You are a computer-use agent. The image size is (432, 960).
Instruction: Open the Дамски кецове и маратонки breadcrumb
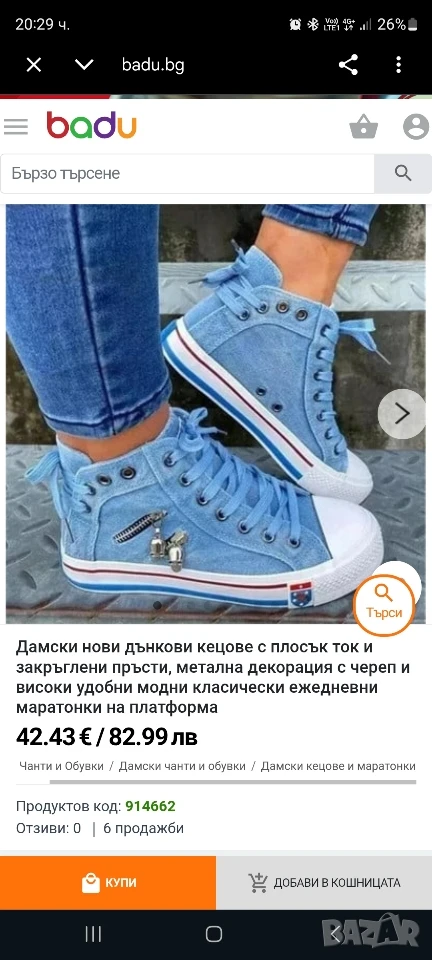click(338, 766)
